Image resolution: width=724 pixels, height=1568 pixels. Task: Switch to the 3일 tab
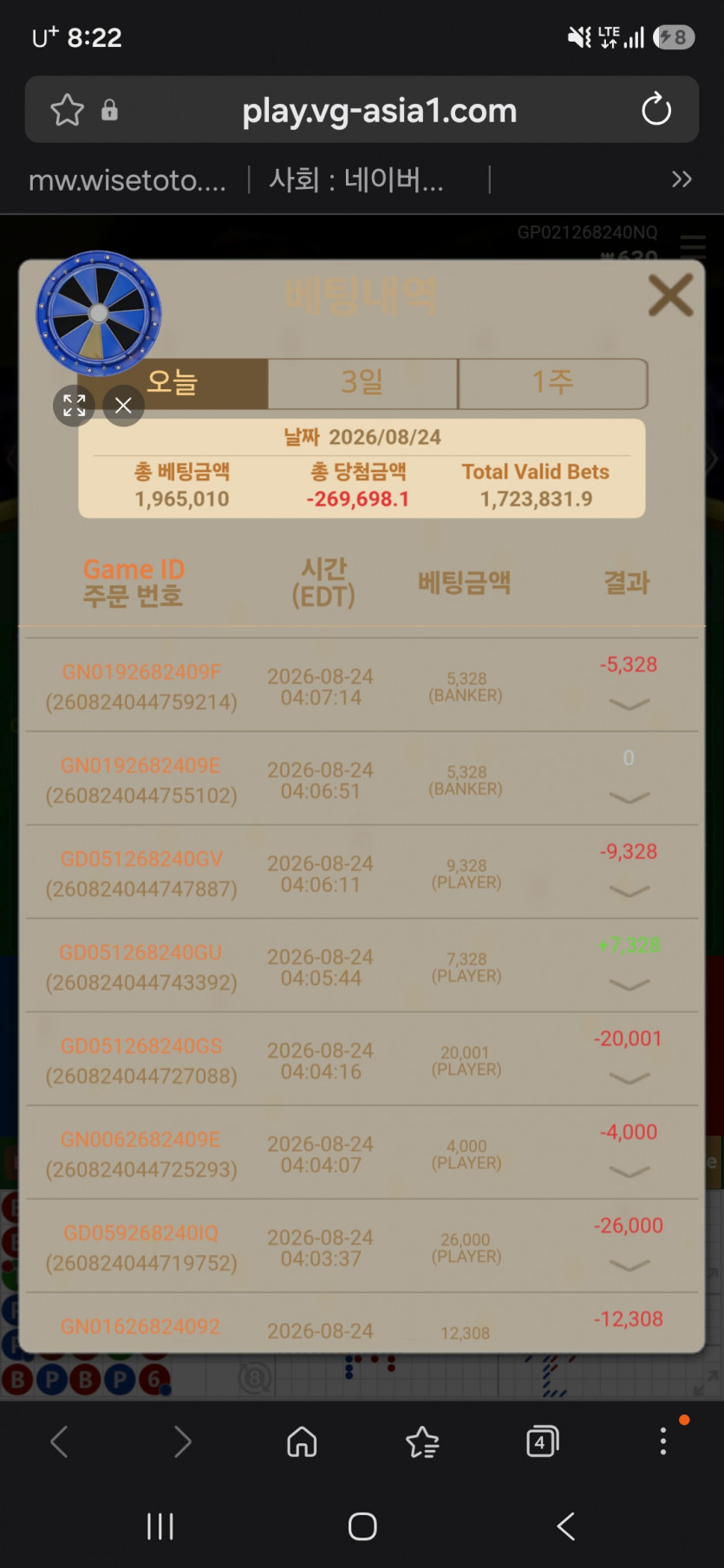pyautogui.click(x=362, y=383)
